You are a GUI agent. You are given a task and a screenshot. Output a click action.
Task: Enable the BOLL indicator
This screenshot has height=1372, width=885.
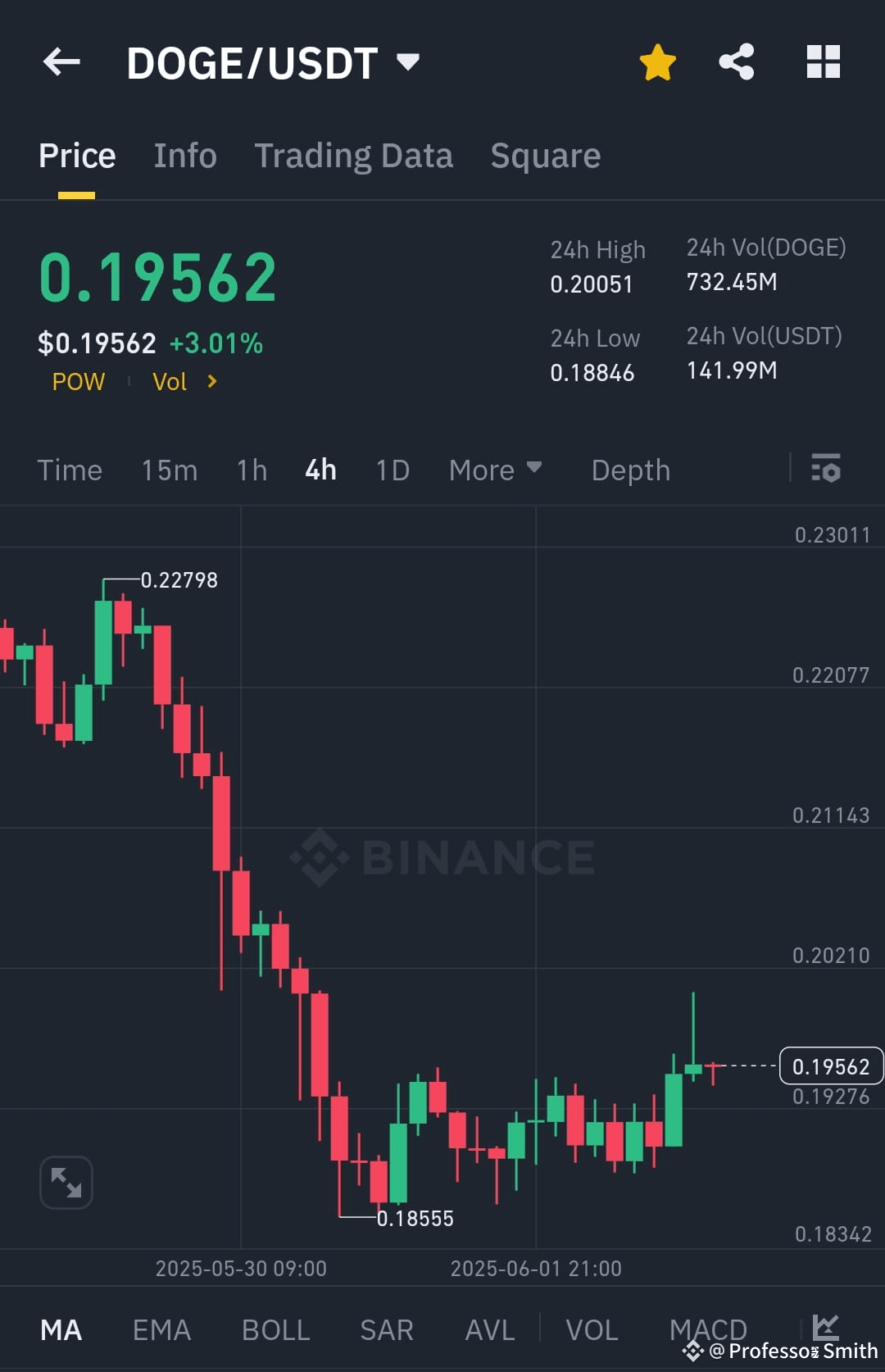[275, 1329]
